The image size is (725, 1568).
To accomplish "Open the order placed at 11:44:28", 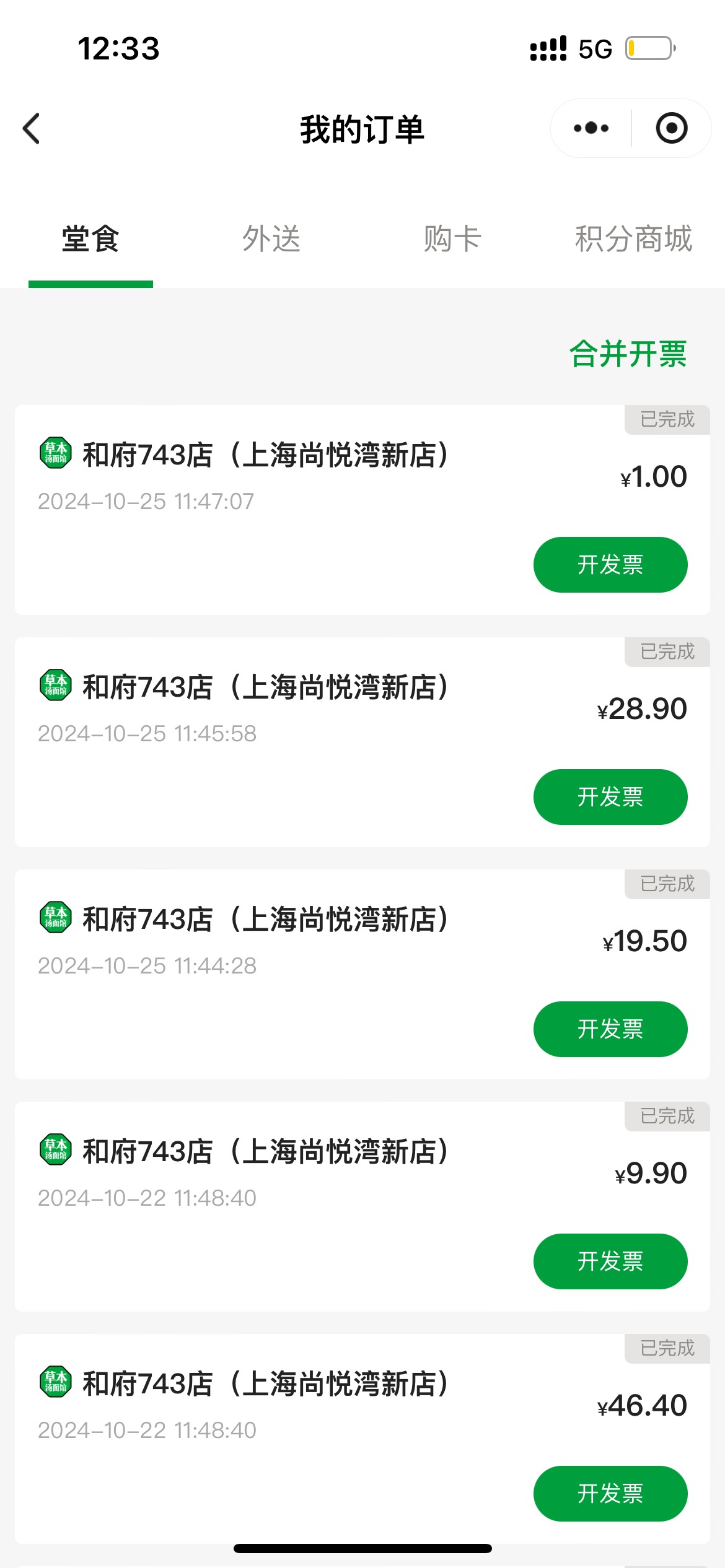I will [362, 974].
